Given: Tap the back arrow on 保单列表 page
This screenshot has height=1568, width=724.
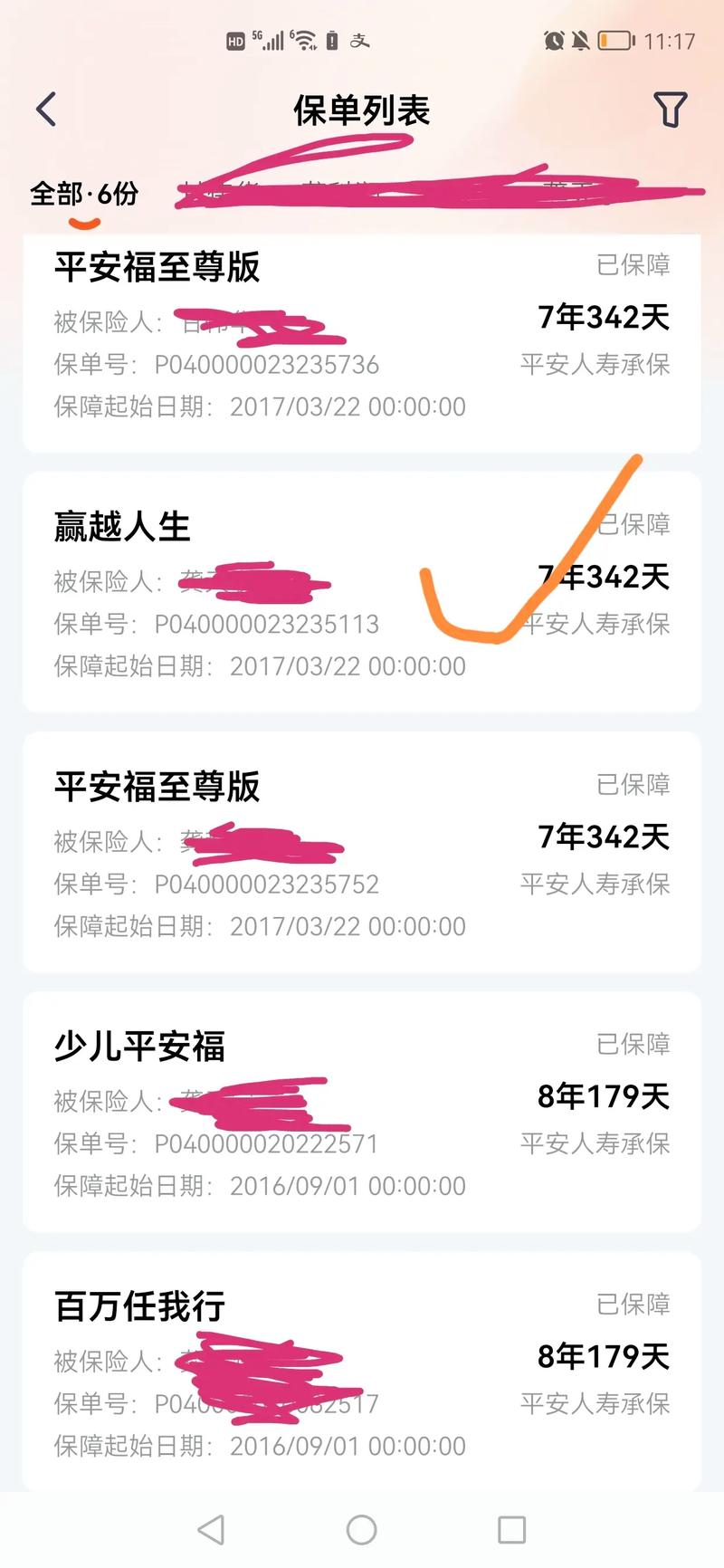Looking at the screenshot, I should click(x=43, y=108).
